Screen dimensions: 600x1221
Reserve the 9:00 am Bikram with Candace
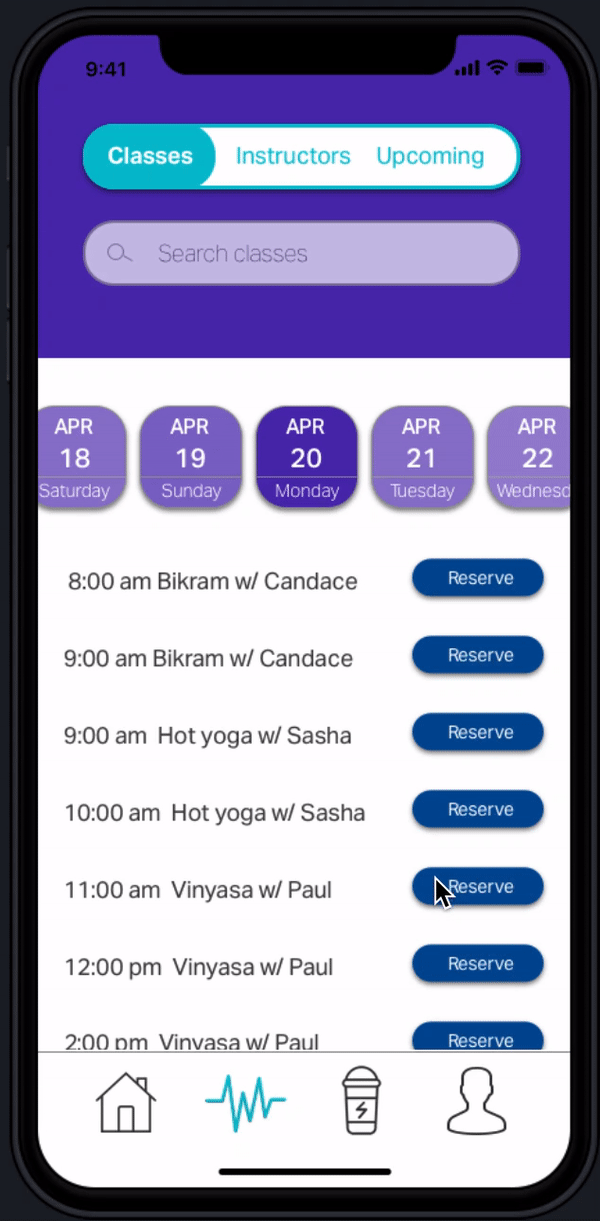pyautogui.click(x=478, y=655)
